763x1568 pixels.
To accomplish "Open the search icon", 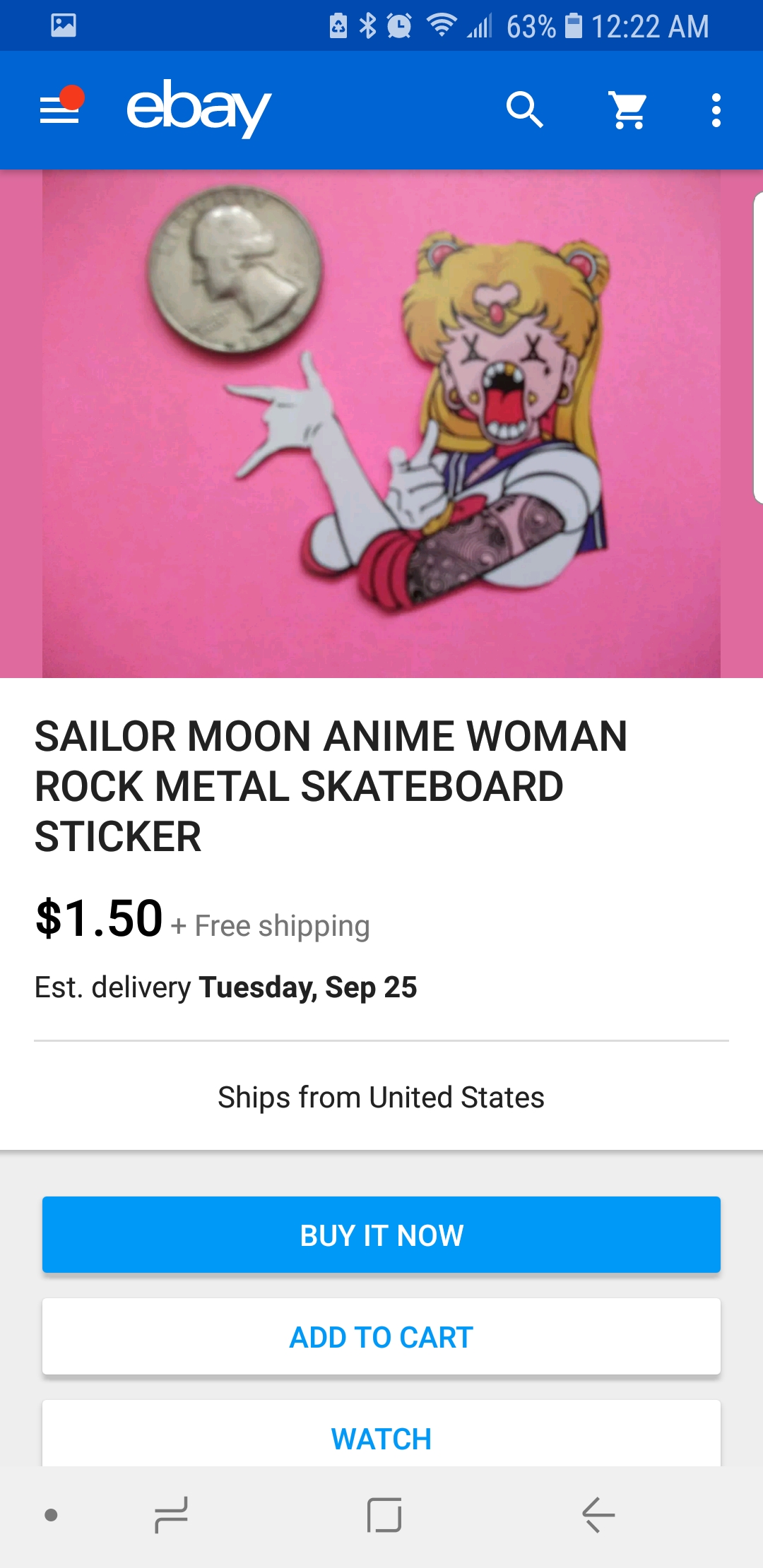I will click(525, 110).
